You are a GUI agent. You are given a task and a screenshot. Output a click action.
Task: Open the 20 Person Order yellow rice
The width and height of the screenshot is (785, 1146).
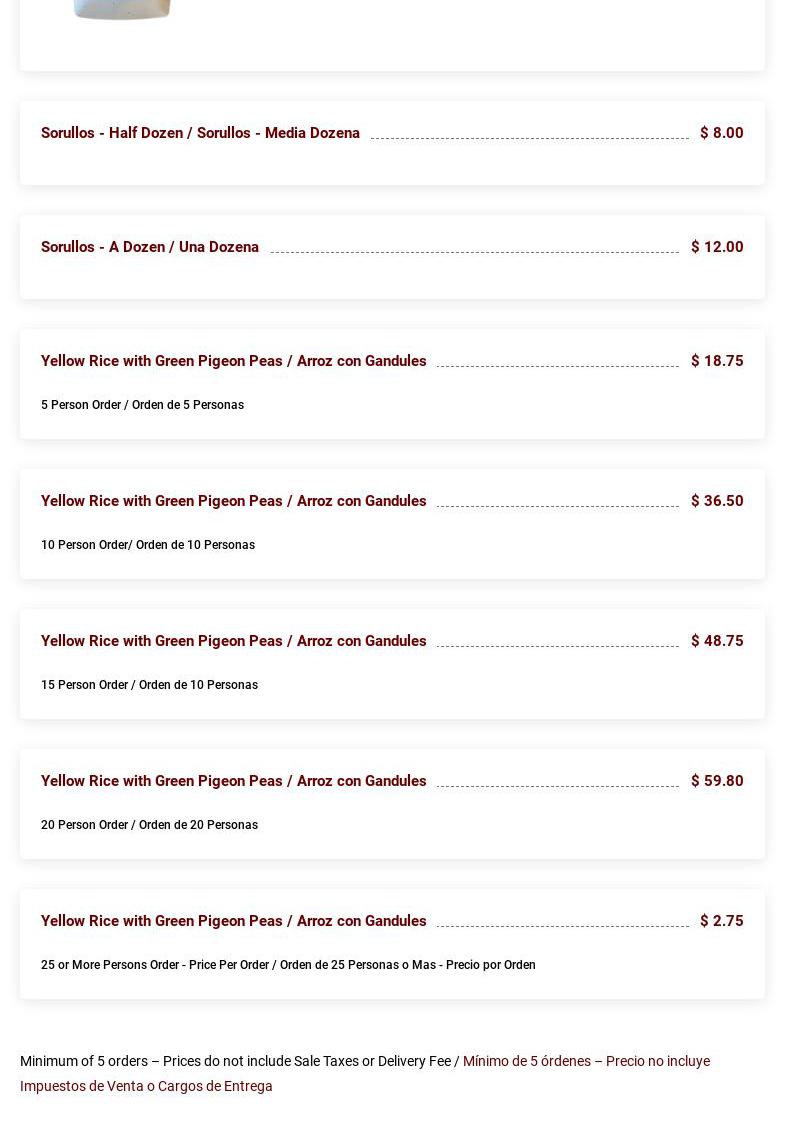pyautogui.click(x=233, y=781)
